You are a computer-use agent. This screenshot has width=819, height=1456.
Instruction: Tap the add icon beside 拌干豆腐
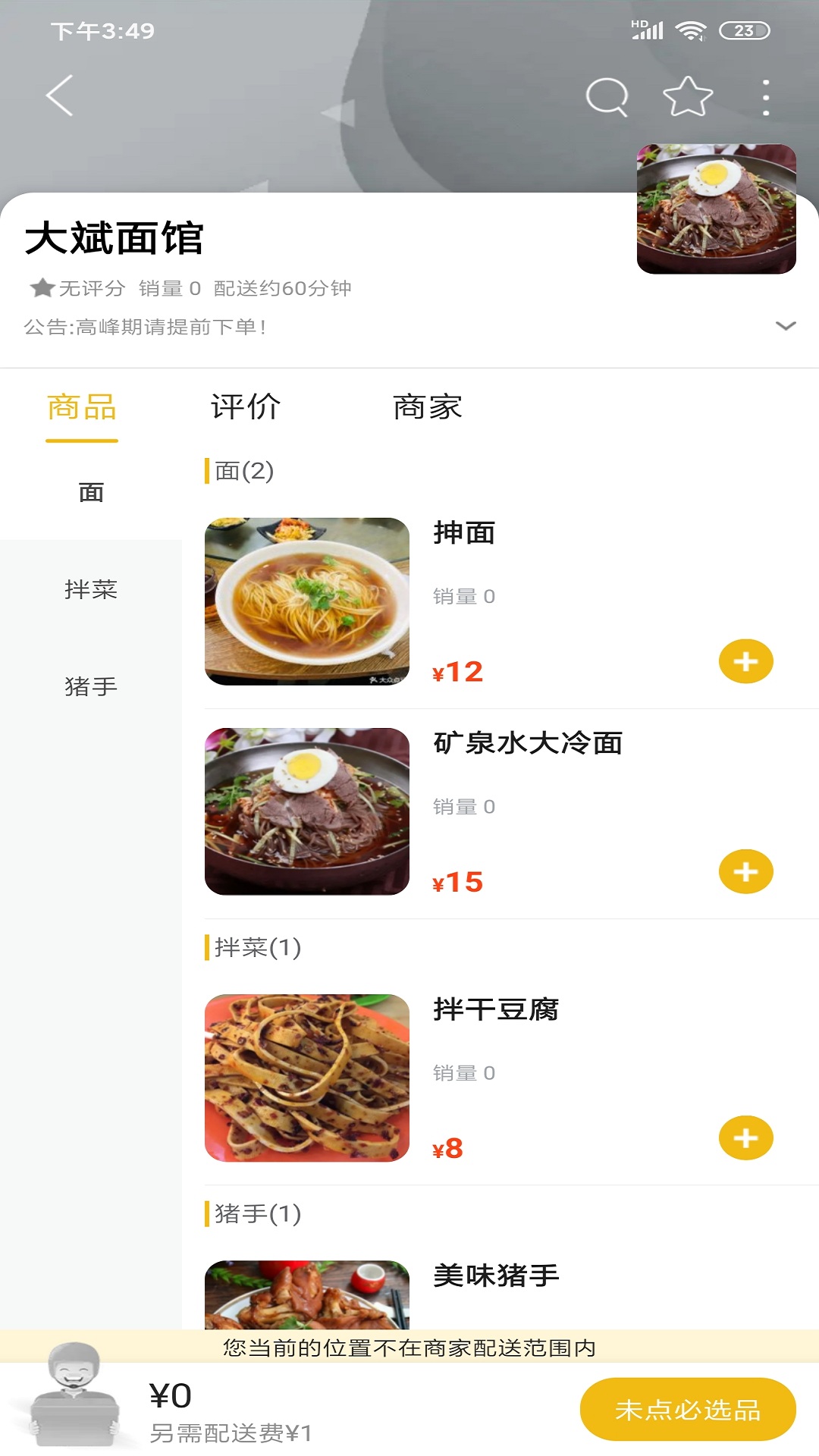coord(746,1137)
